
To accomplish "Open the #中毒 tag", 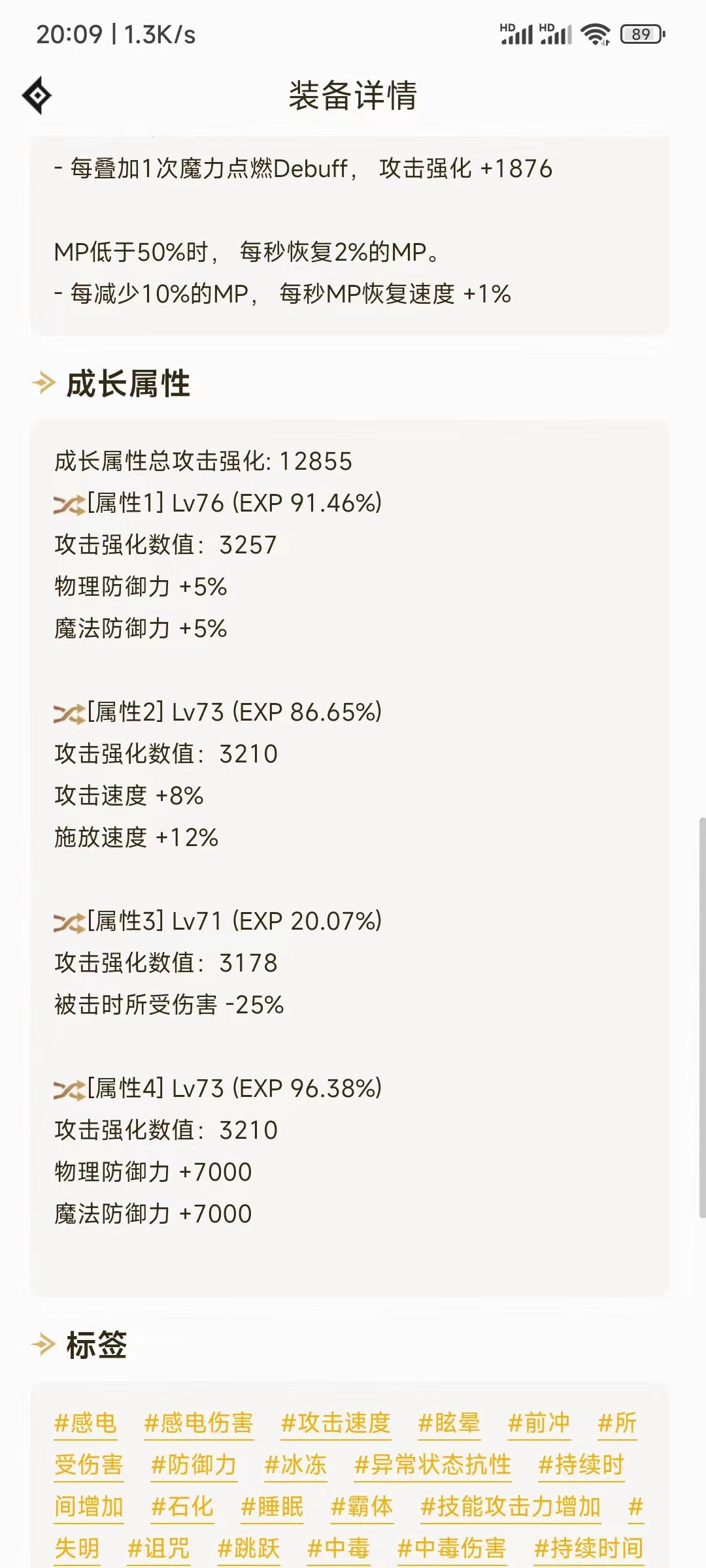I will click(x=339, y=1548).
